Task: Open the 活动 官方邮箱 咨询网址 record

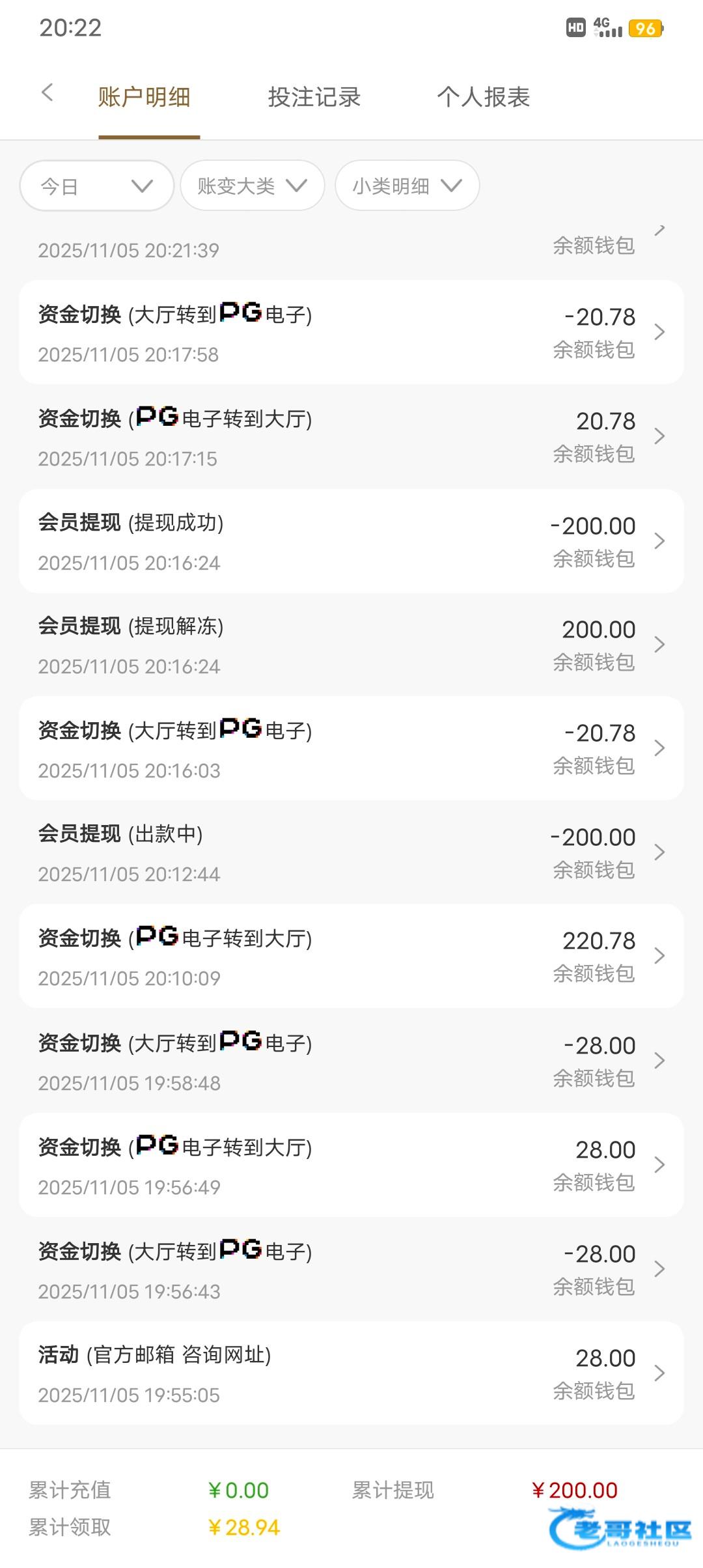Action: [351, 1373]
